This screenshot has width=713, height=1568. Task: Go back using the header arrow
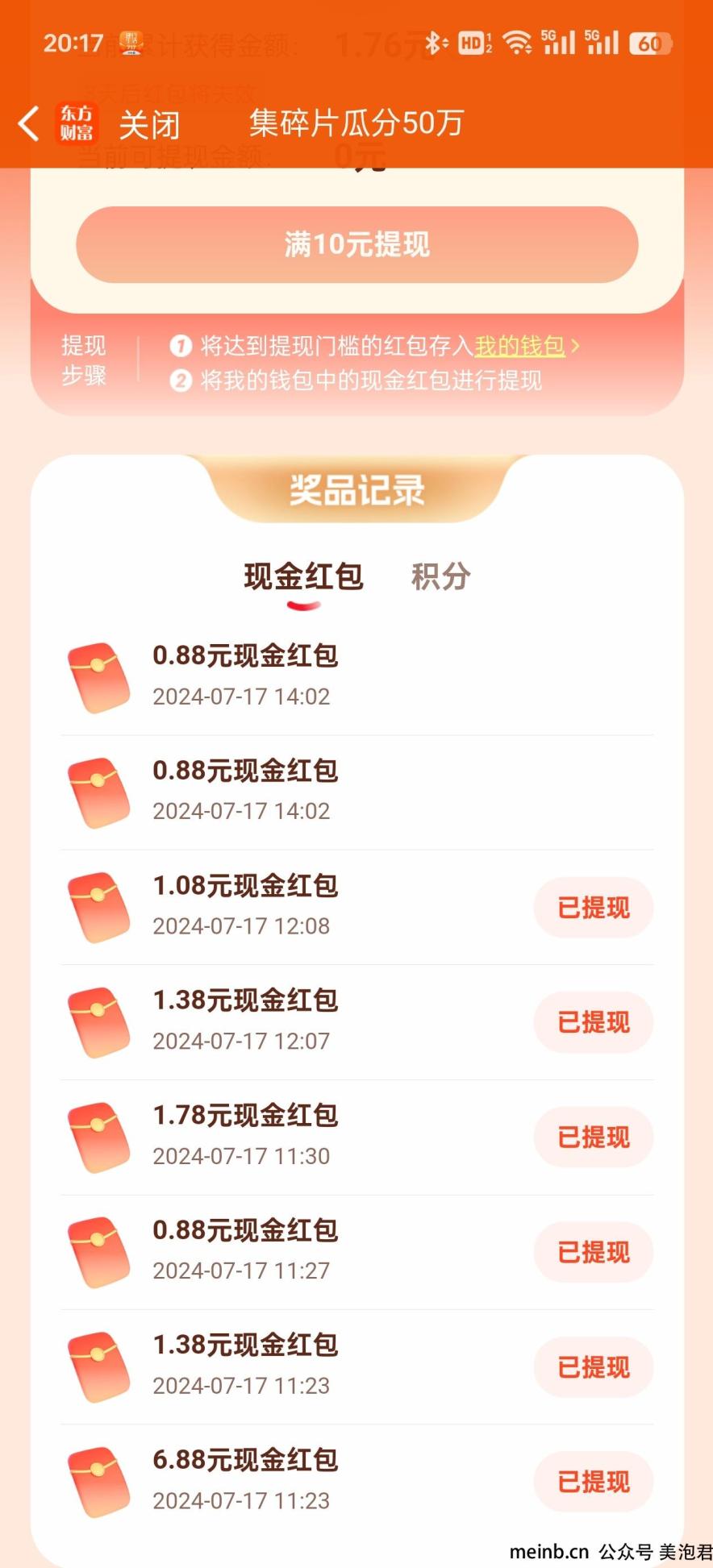coord(28,124)
